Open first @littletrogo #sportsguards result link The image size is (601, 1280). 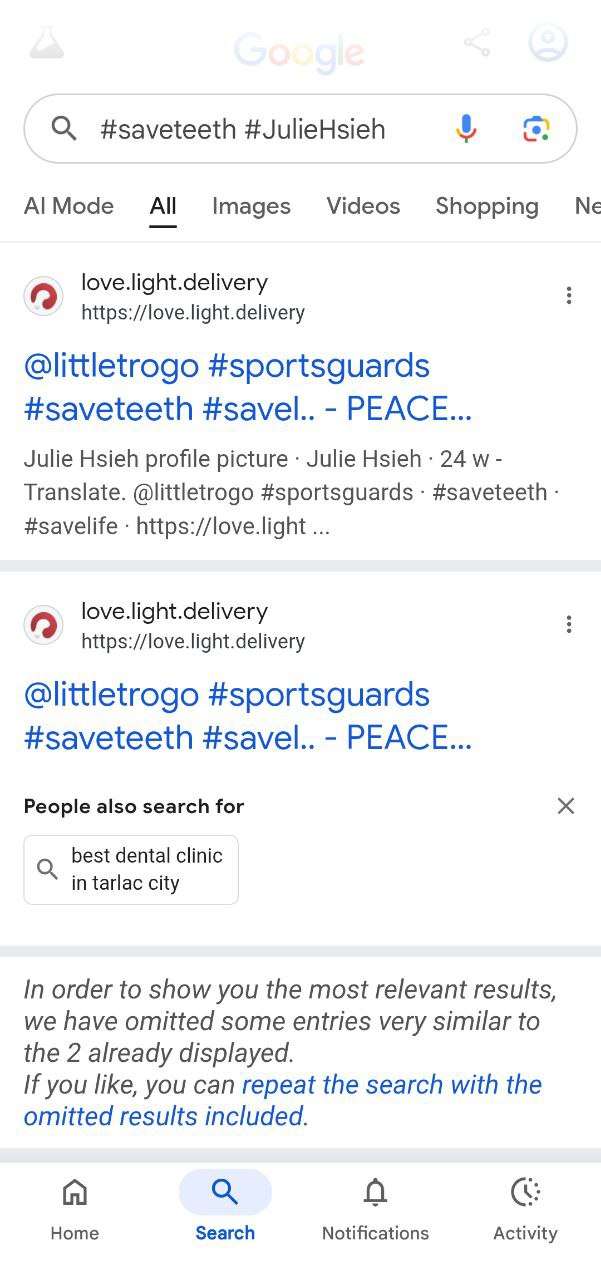pos(247,387)
